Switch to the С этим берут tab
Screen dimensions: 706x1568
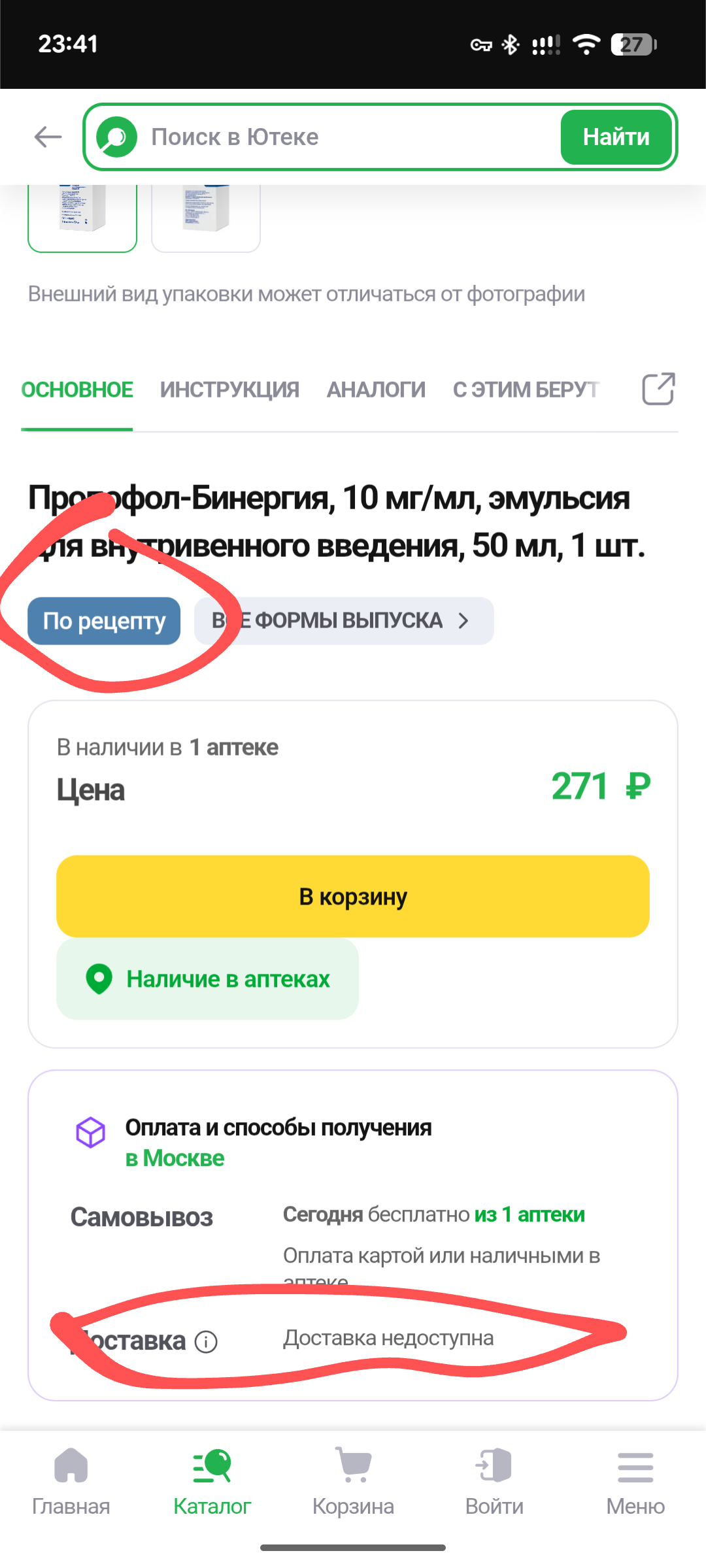(526, 390)
